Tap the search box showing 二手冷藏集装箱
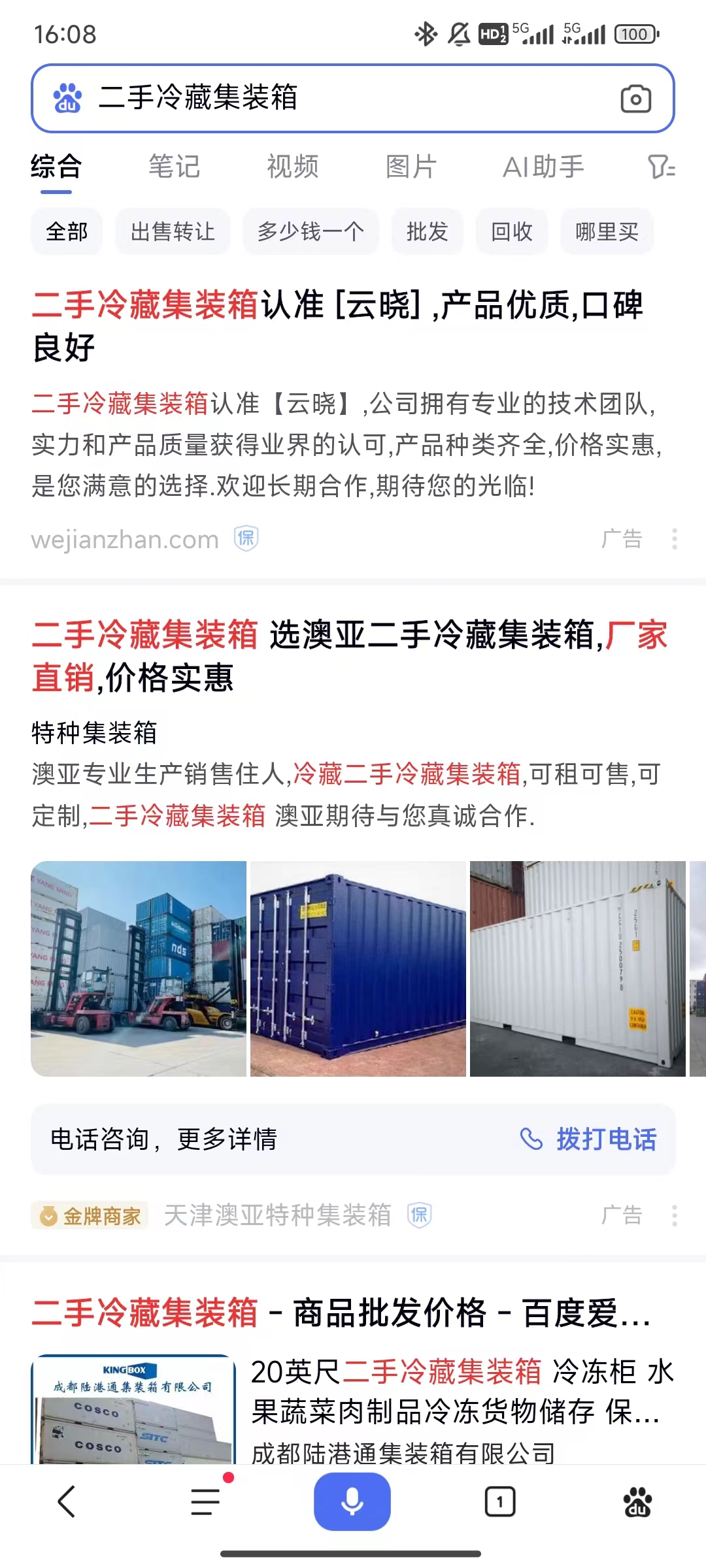This screenshot has height=1568, width=706. click(327, 98)
